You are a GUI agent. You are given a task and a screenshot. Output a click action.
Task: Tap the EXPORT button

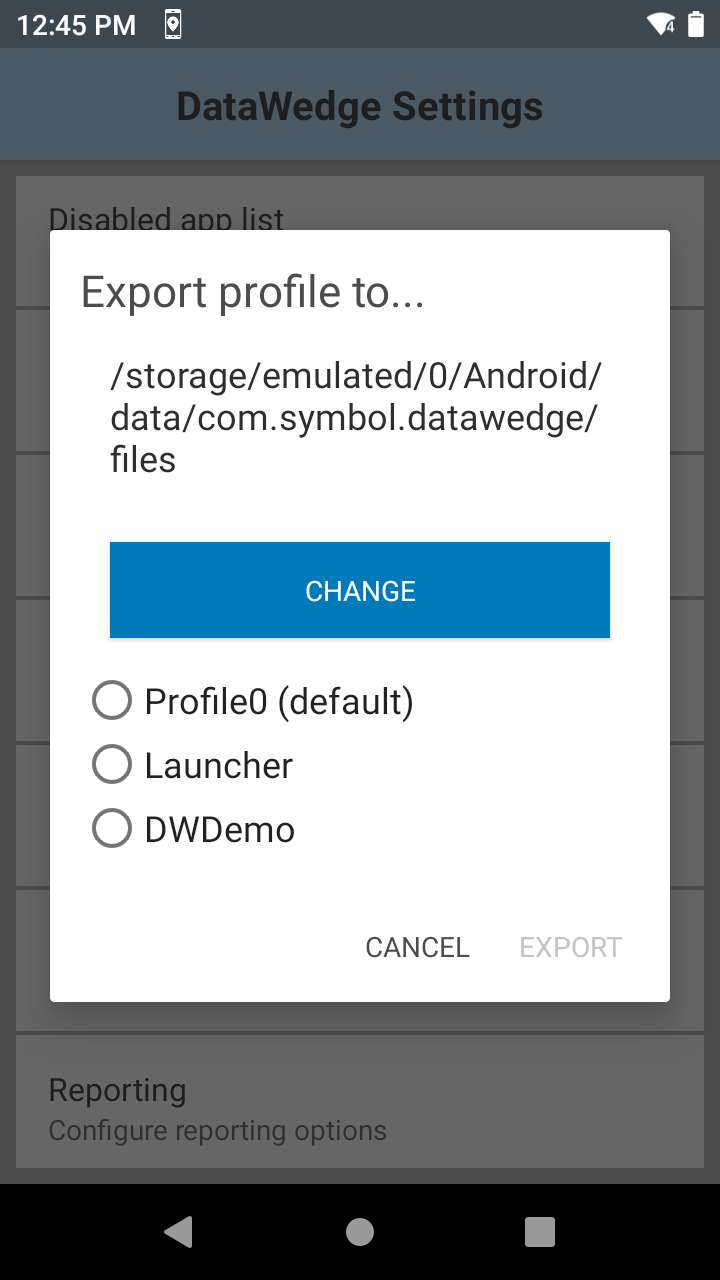coord(571,947)
